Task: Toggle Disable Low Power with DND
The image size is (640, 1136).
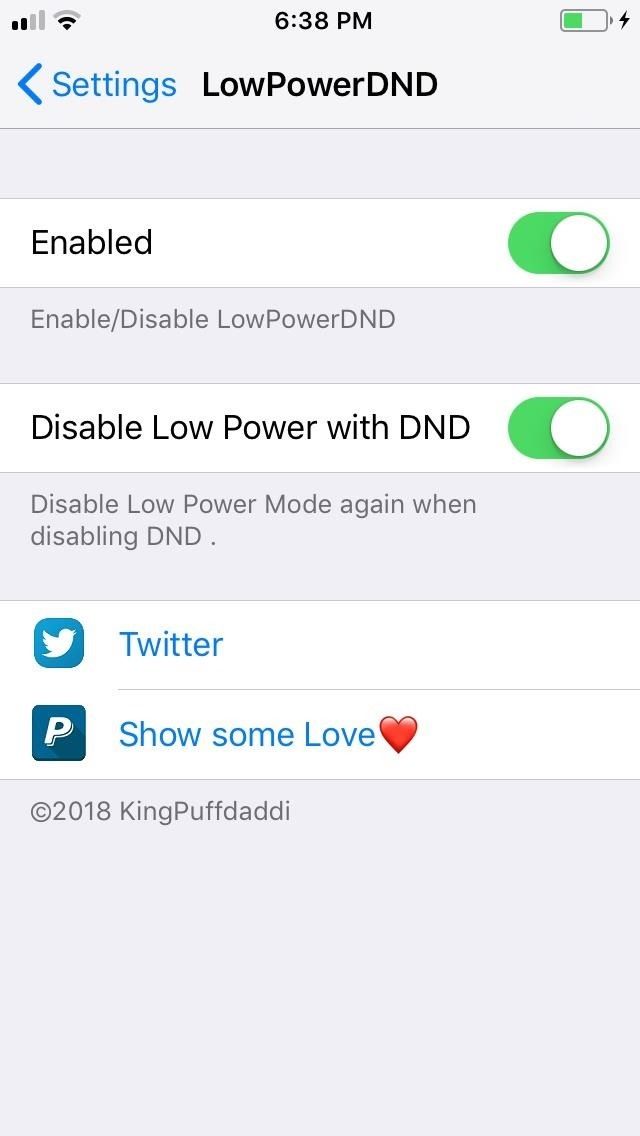Action: pyautogui.click(x=558, y=428)
